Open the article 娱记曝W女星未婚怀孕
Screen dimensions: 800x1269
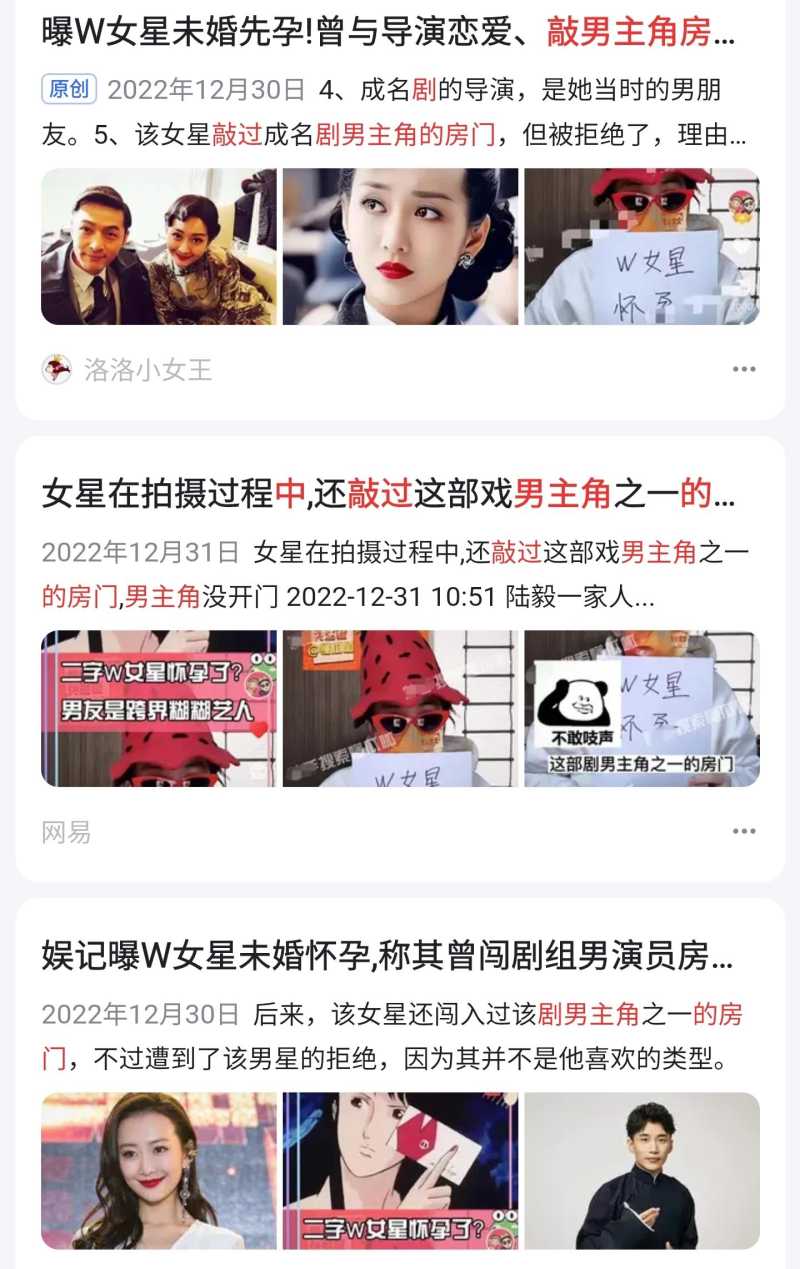coord(388,955)
